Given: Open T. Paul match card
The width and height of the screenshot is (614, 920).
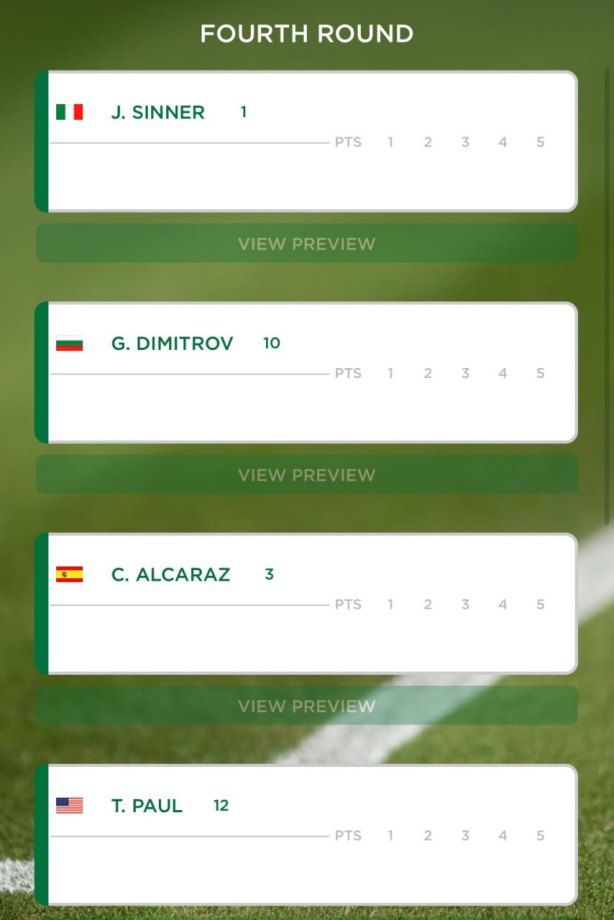Looking at the screenshot, I should 306,835.
